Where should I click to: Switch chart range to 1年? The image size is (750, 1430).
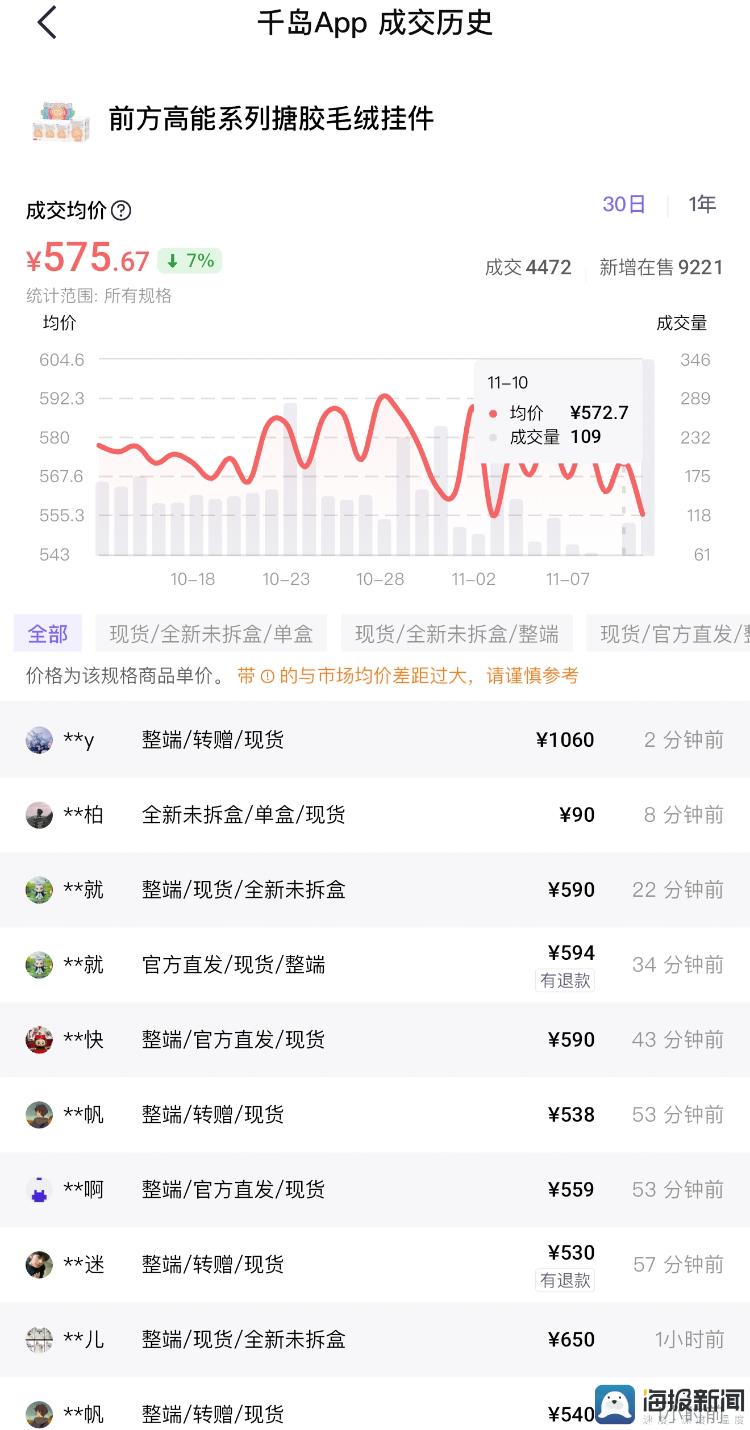[702, 205]
